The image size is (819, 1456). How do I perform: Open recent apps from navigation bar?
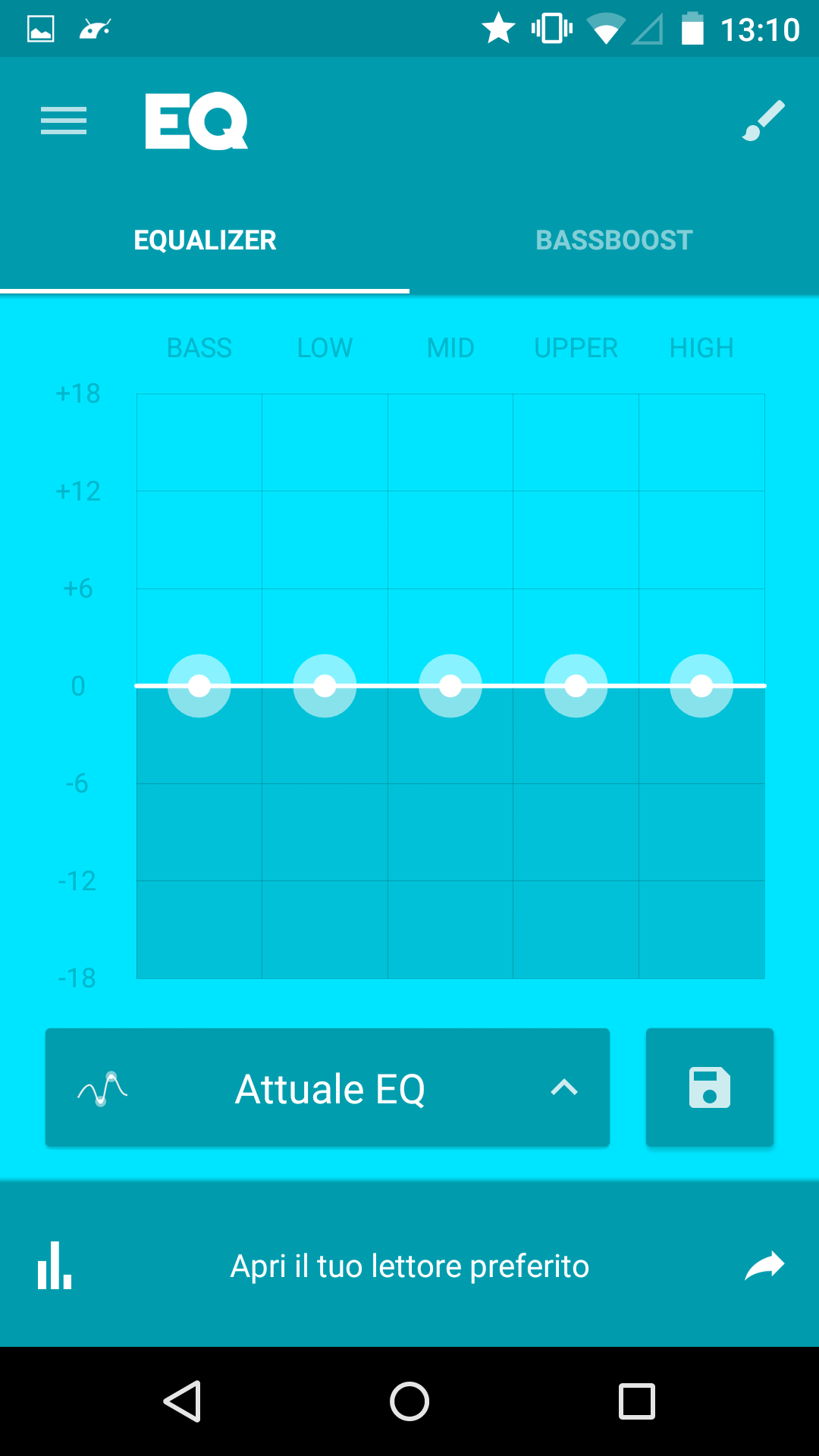[637, 1401]
